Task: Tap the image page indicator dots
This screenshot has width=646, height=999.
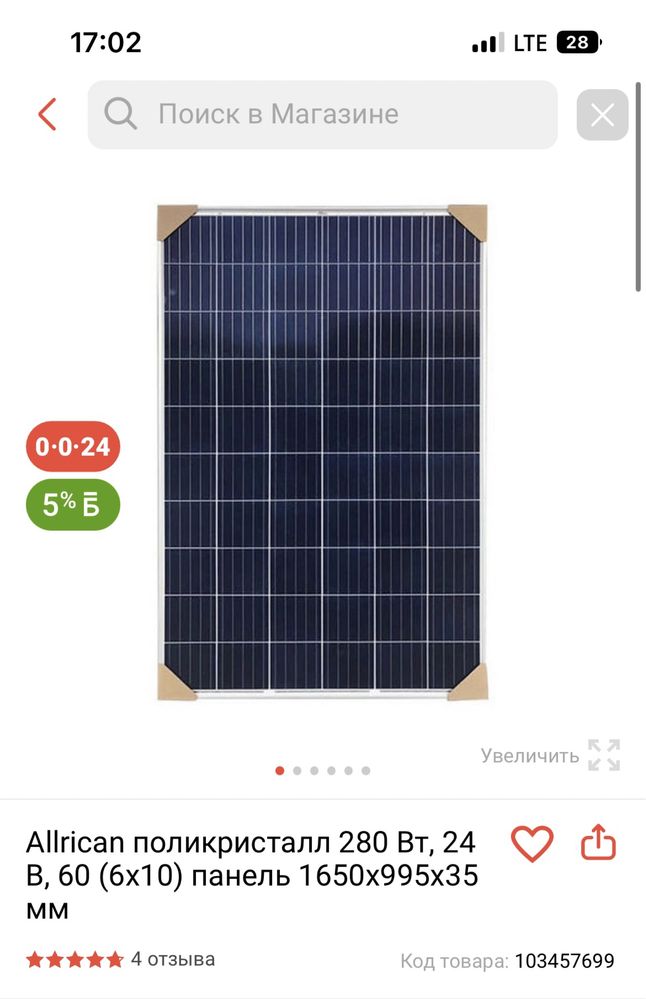Action: pos(322,770)
